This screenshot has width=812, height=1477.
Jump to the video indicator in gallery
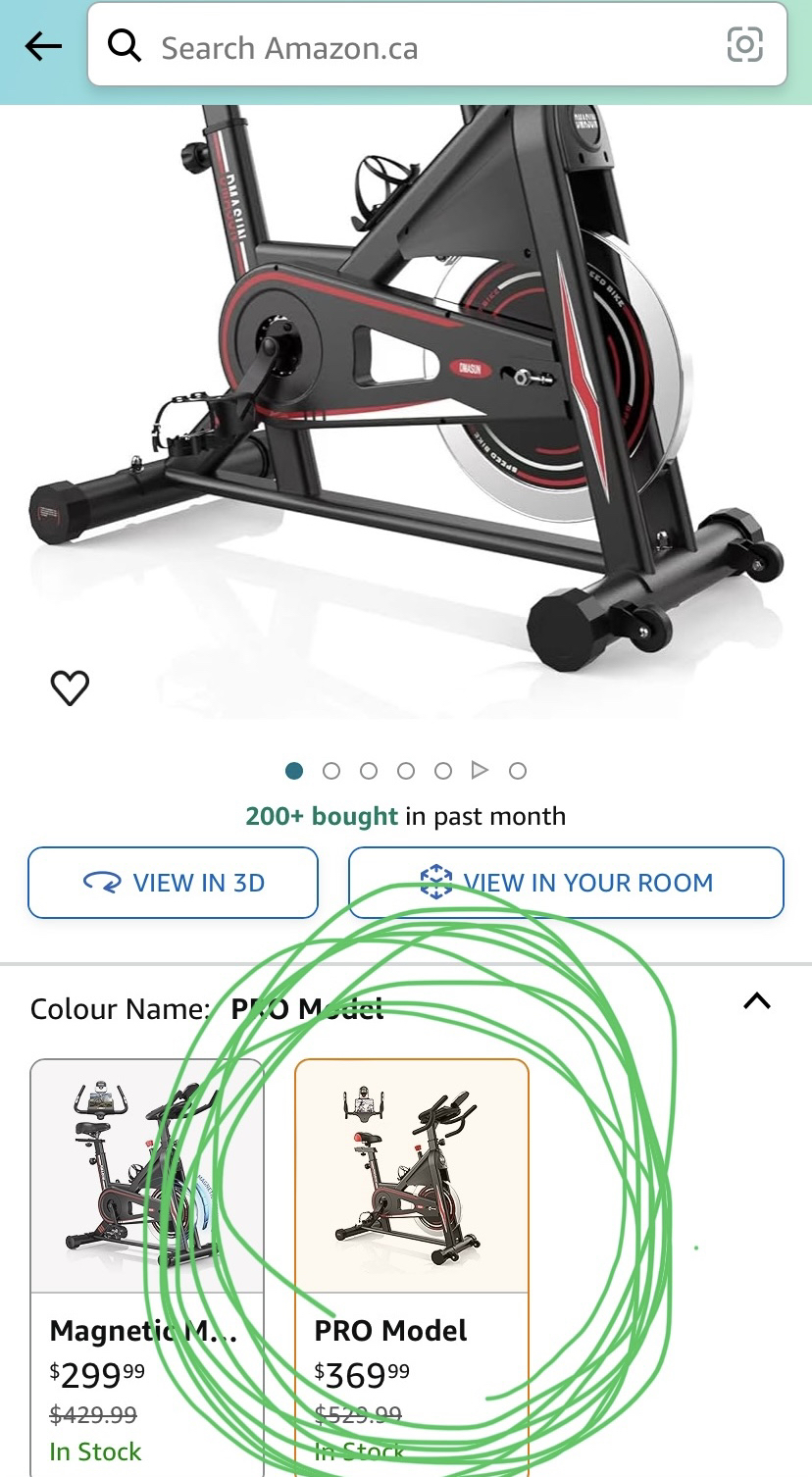coord(480,771)
